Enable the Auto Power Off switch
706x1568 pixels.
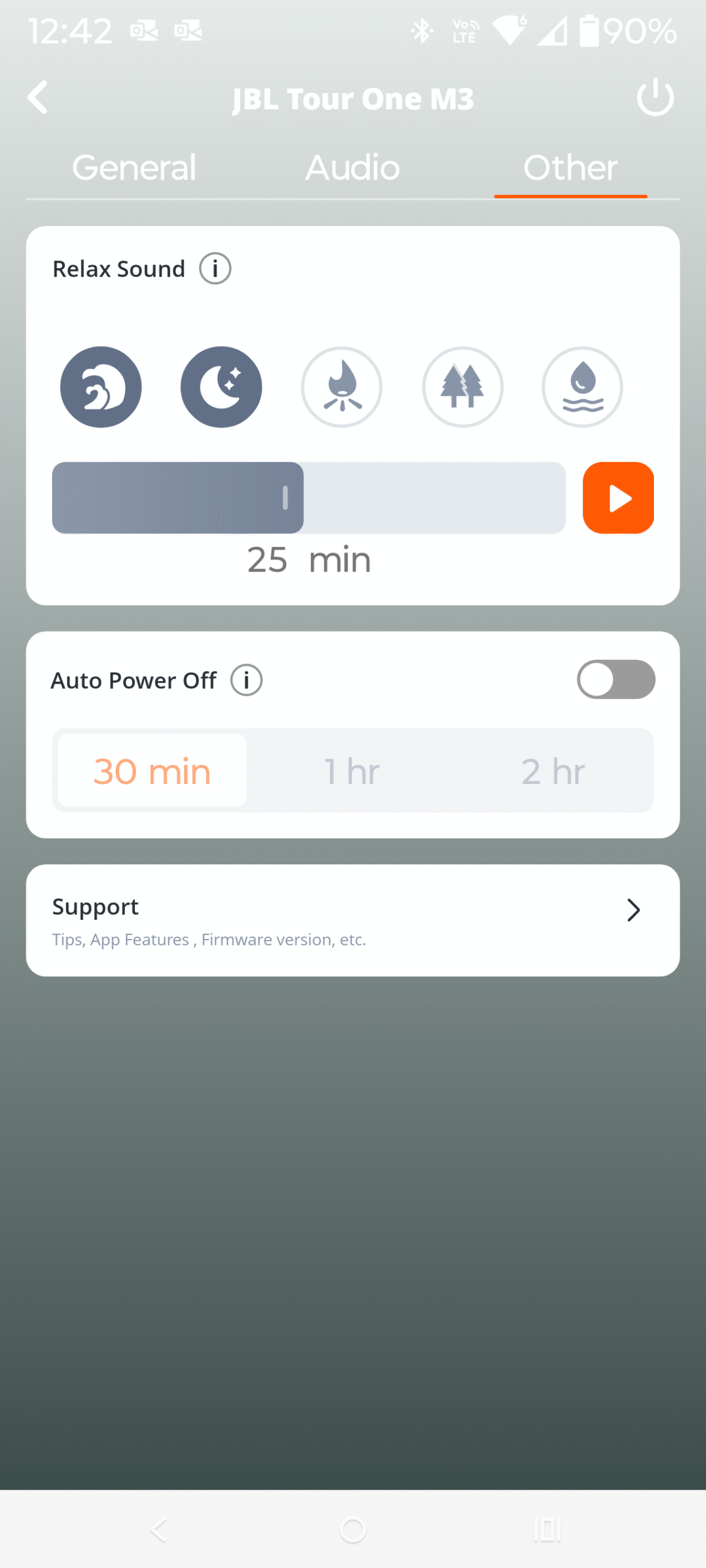click(615, 679)
